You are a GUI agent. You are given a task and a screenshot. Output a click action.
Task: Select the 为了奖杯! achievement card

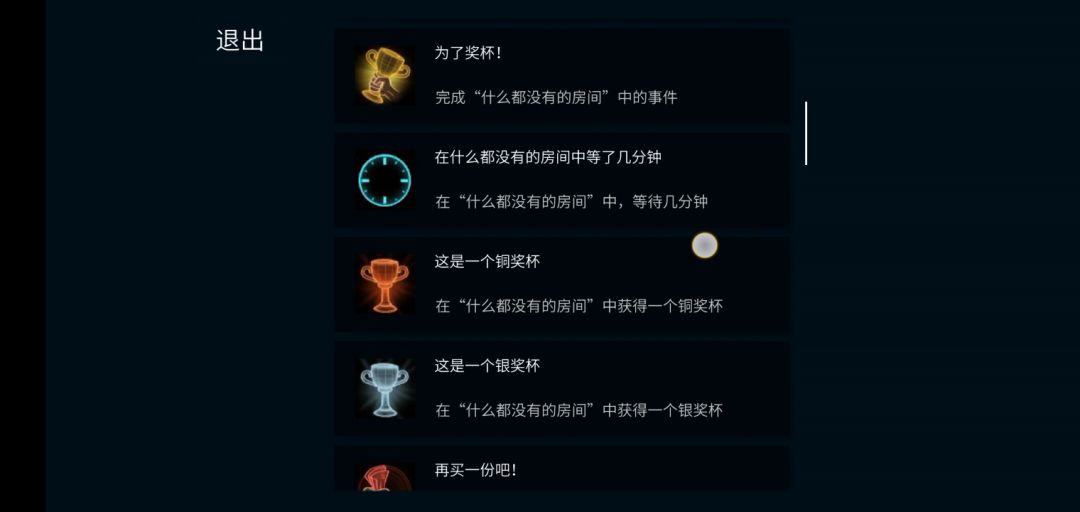561,75
